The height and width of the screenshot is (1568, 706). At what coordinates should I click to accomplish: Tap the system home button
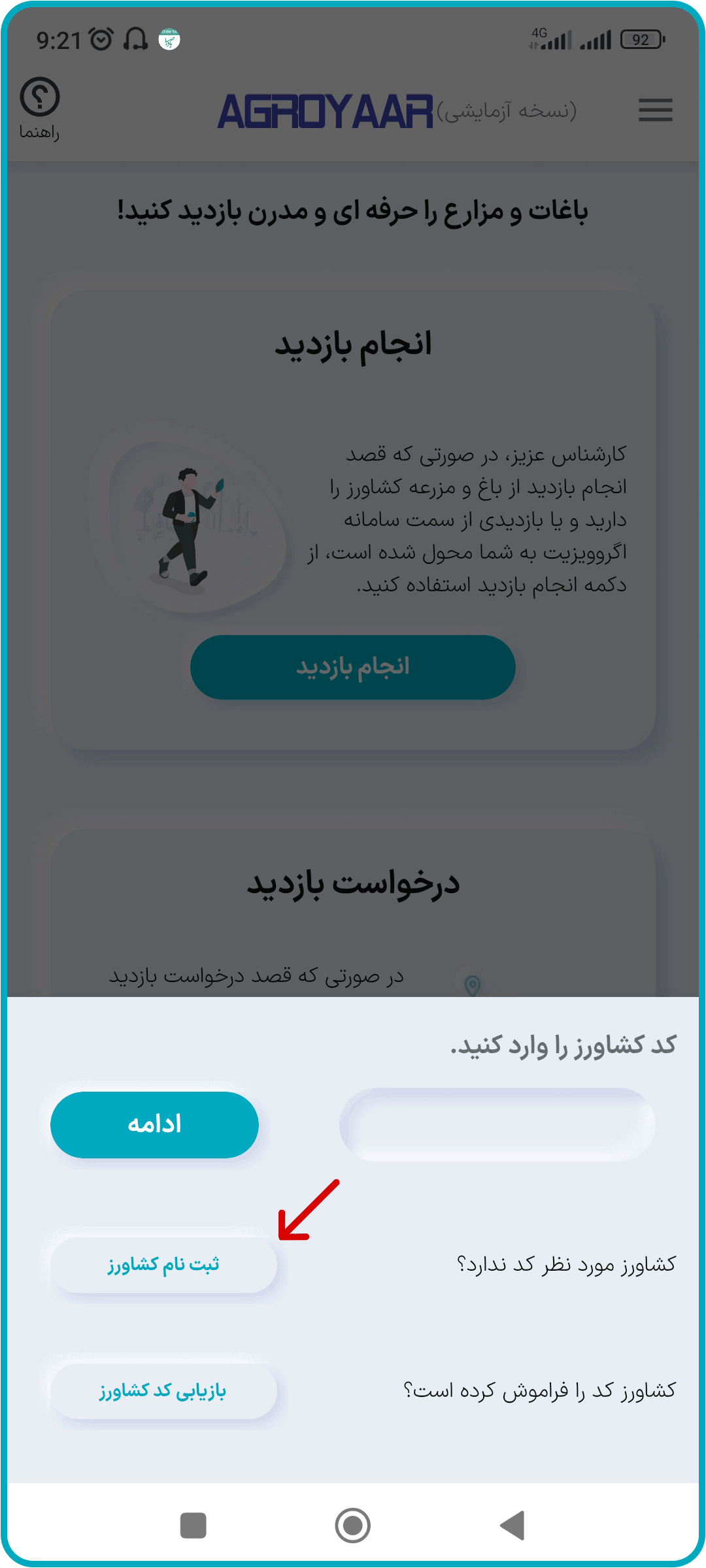click(x=352, y=1526)
